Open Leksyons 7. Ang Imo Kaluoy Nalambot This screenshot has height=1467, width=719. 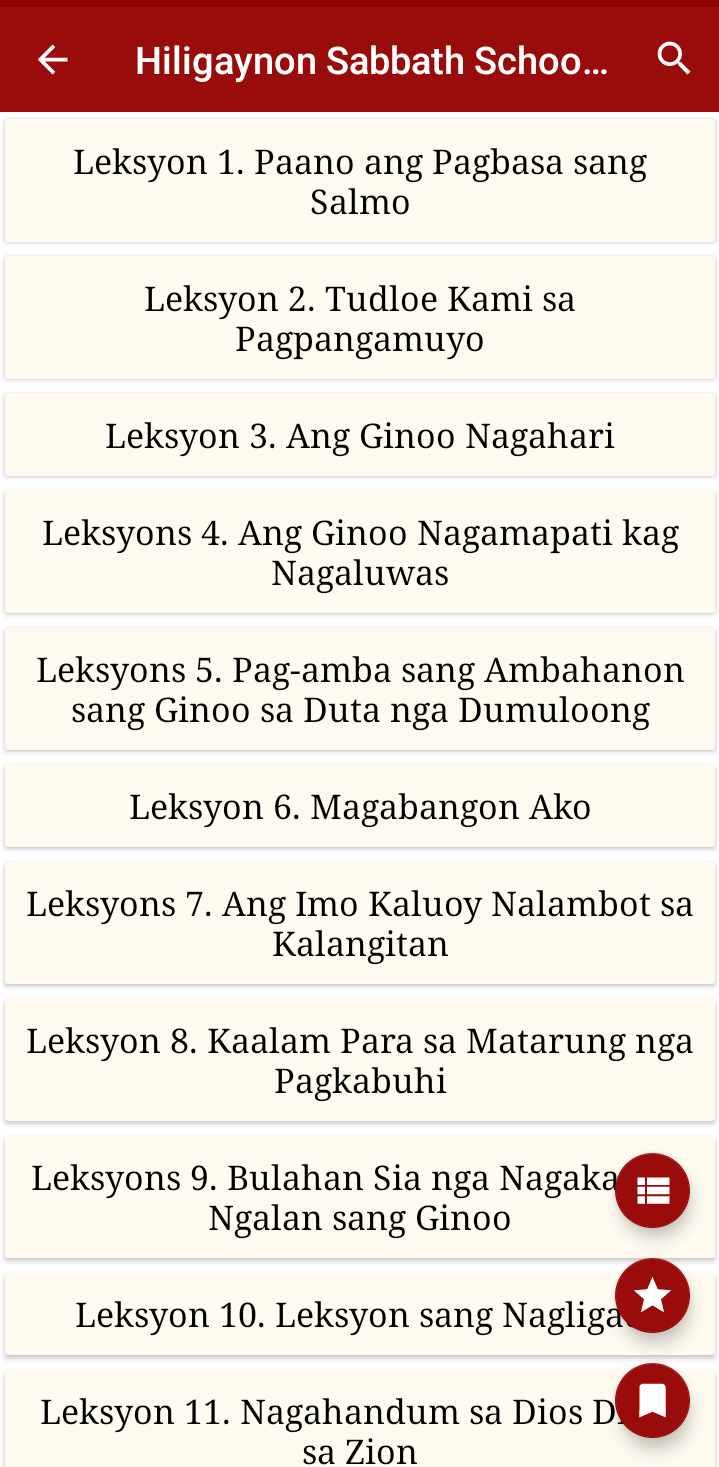pos(360,923)
